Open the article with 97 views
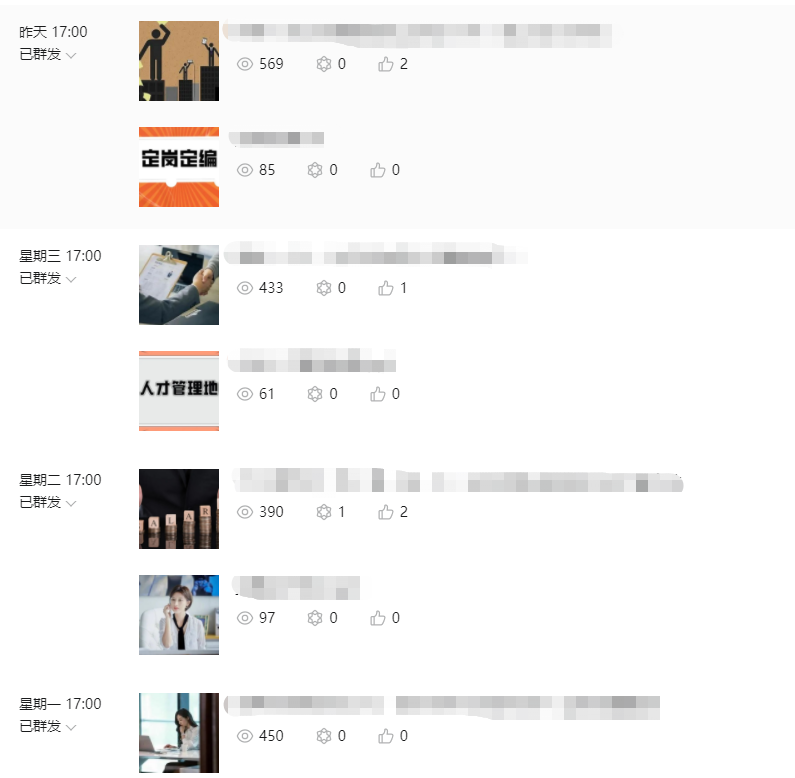Image resolution: width=795 pixels, height=778 pixels. tap(178, 615)
